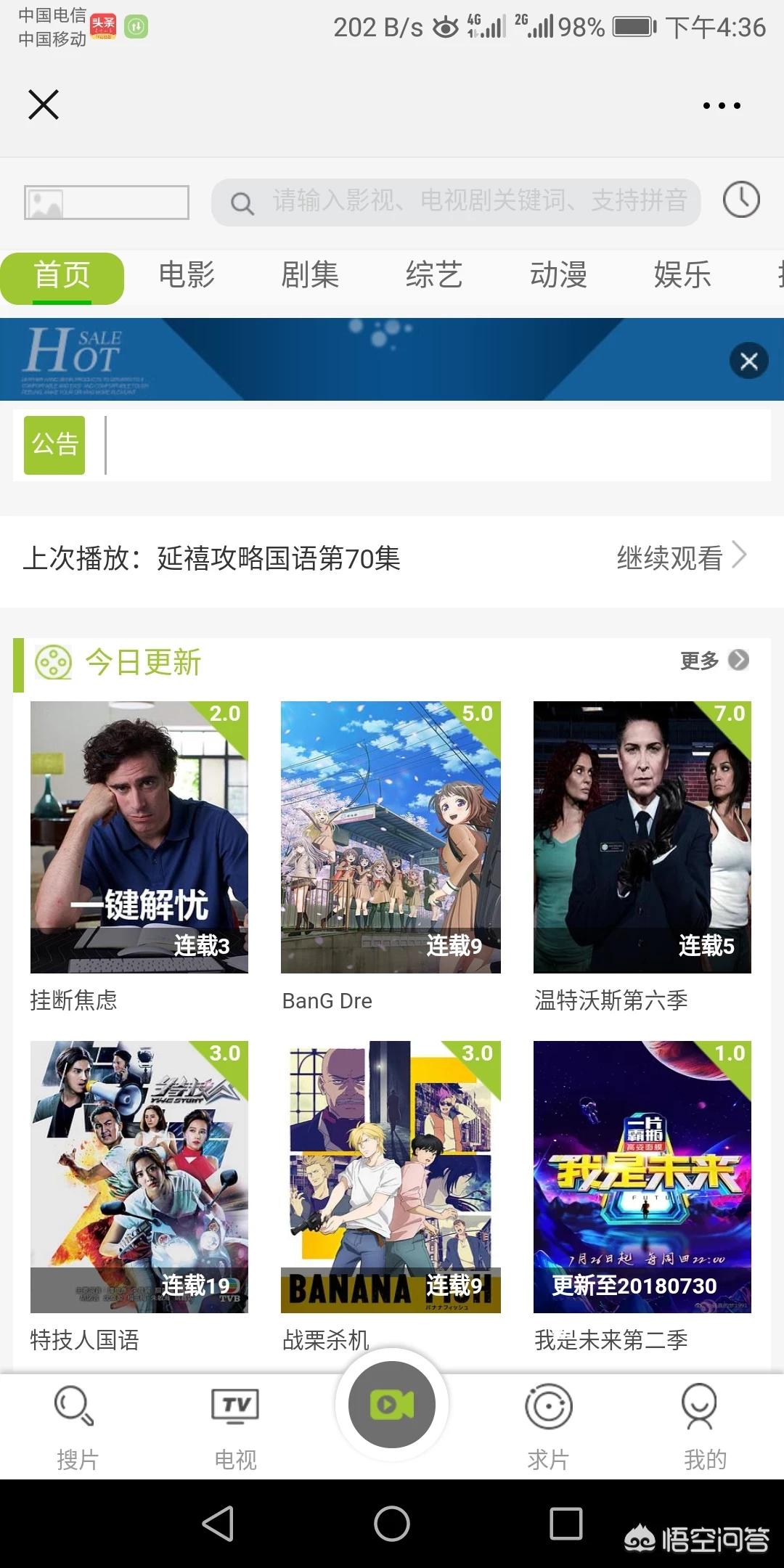Close the page with the X icon
Viewport: 784px width, 1568px height.
(x=44, y=105)
